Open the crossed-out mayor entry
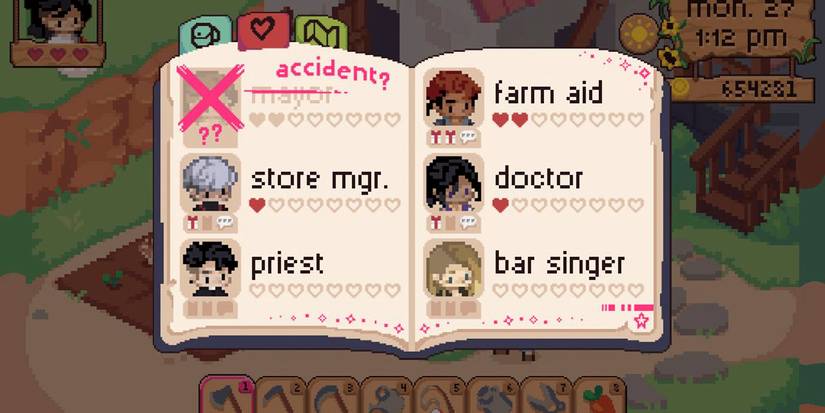Screen dimensions: 825x413 click(212, 98)
